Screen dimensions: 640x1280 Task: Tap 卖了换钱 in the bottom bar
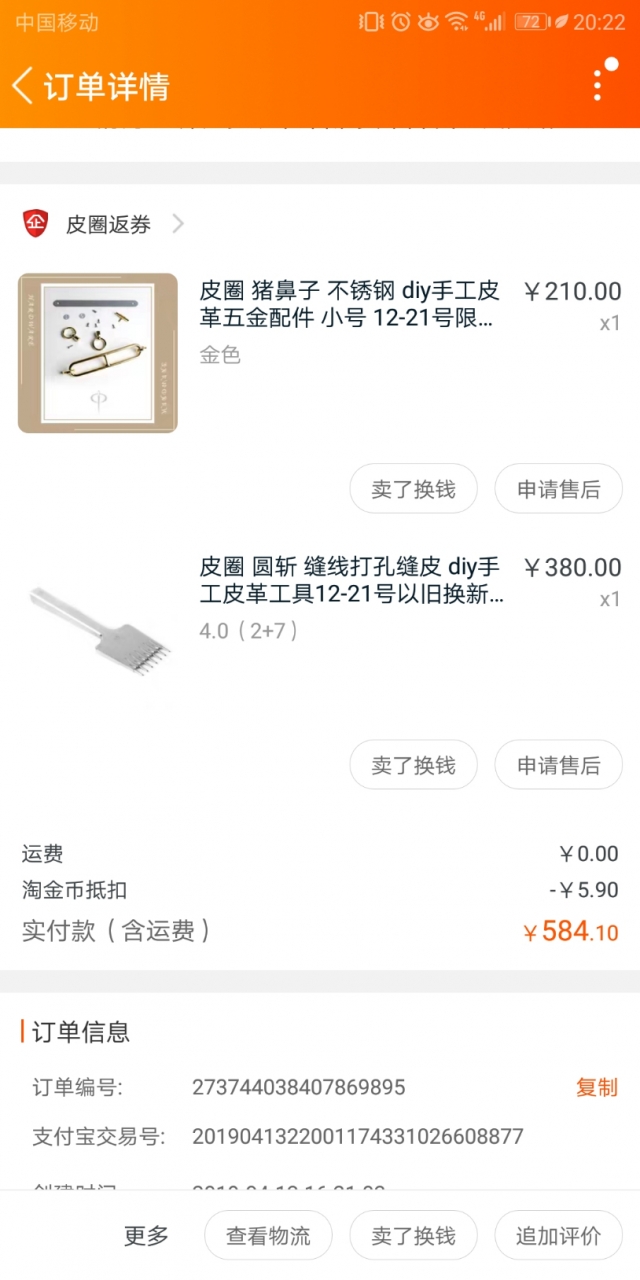413,1236
